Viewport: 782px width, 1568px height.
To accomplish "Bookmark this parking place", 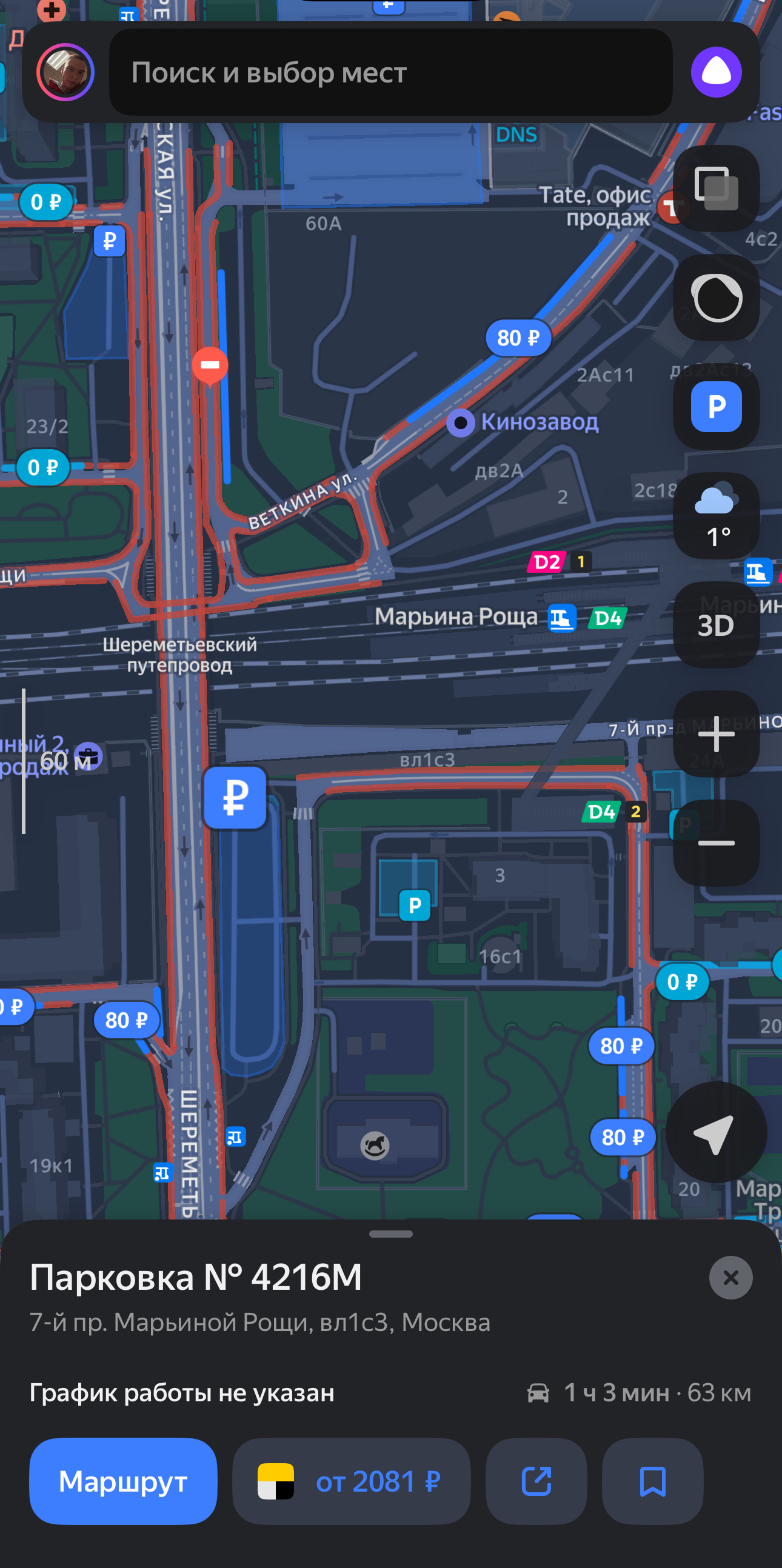I will click(652, 1481).
